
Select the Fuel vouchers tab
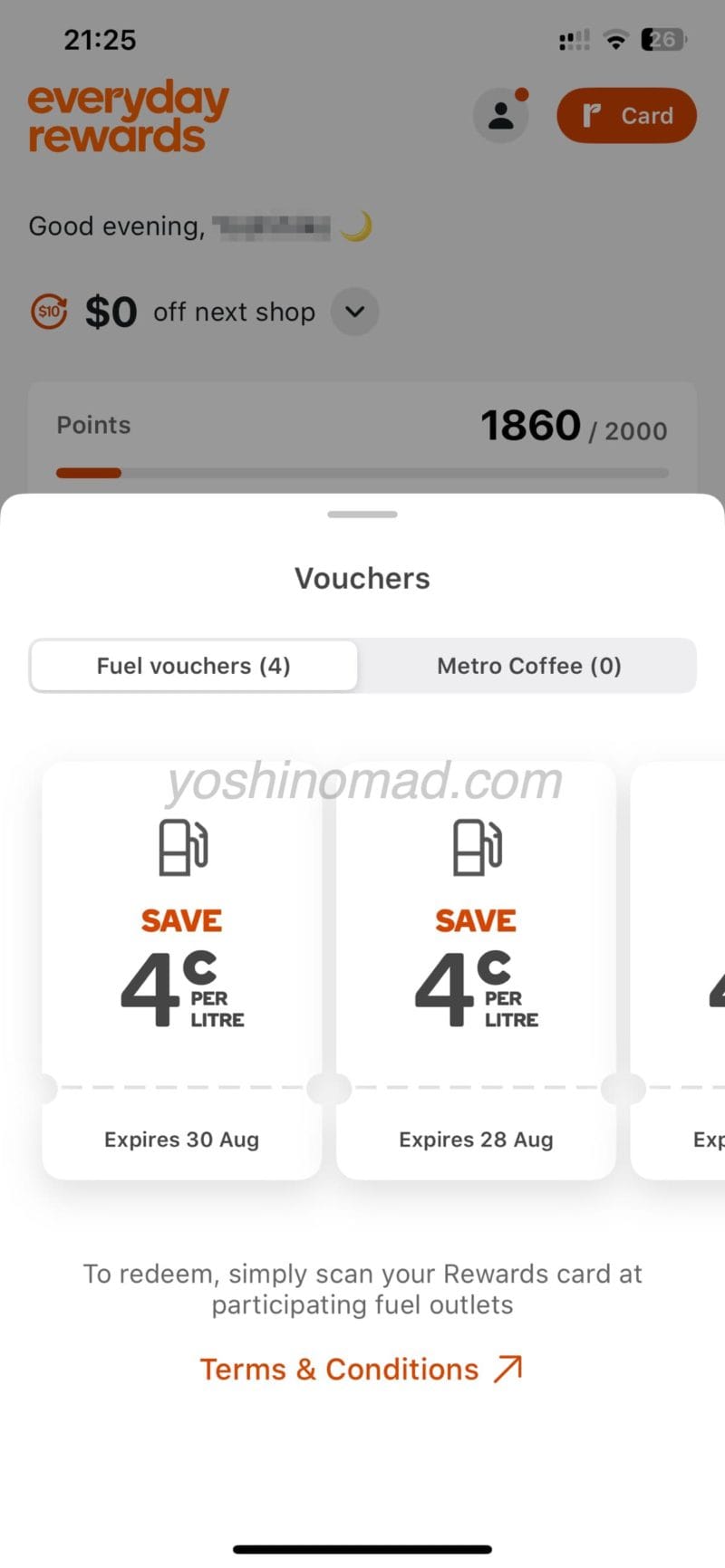tap(194, 666)
